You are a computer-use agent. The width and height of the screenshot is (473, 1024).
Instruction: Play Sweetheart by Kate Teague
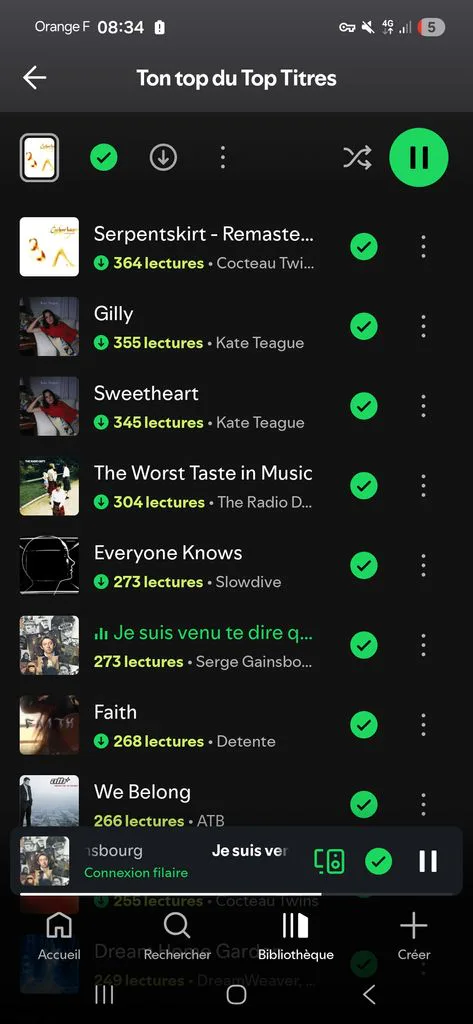tap(203, 406)
